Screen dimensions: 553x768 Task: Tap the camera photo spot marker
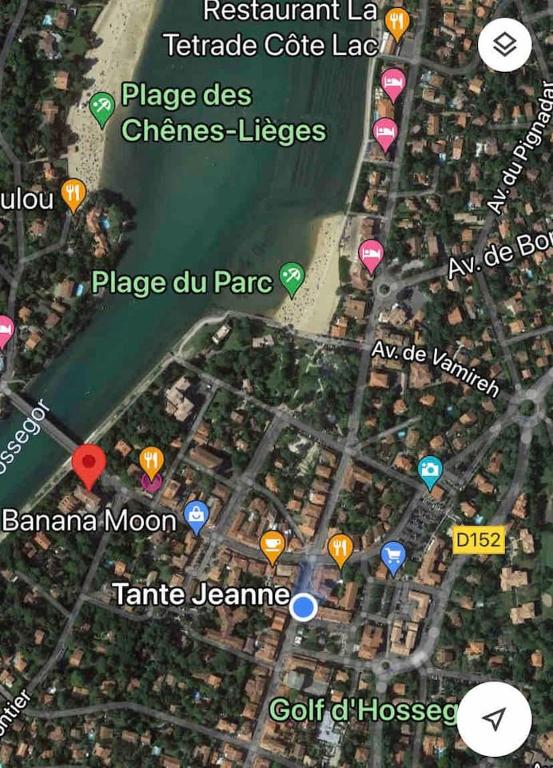pos(430,473)
